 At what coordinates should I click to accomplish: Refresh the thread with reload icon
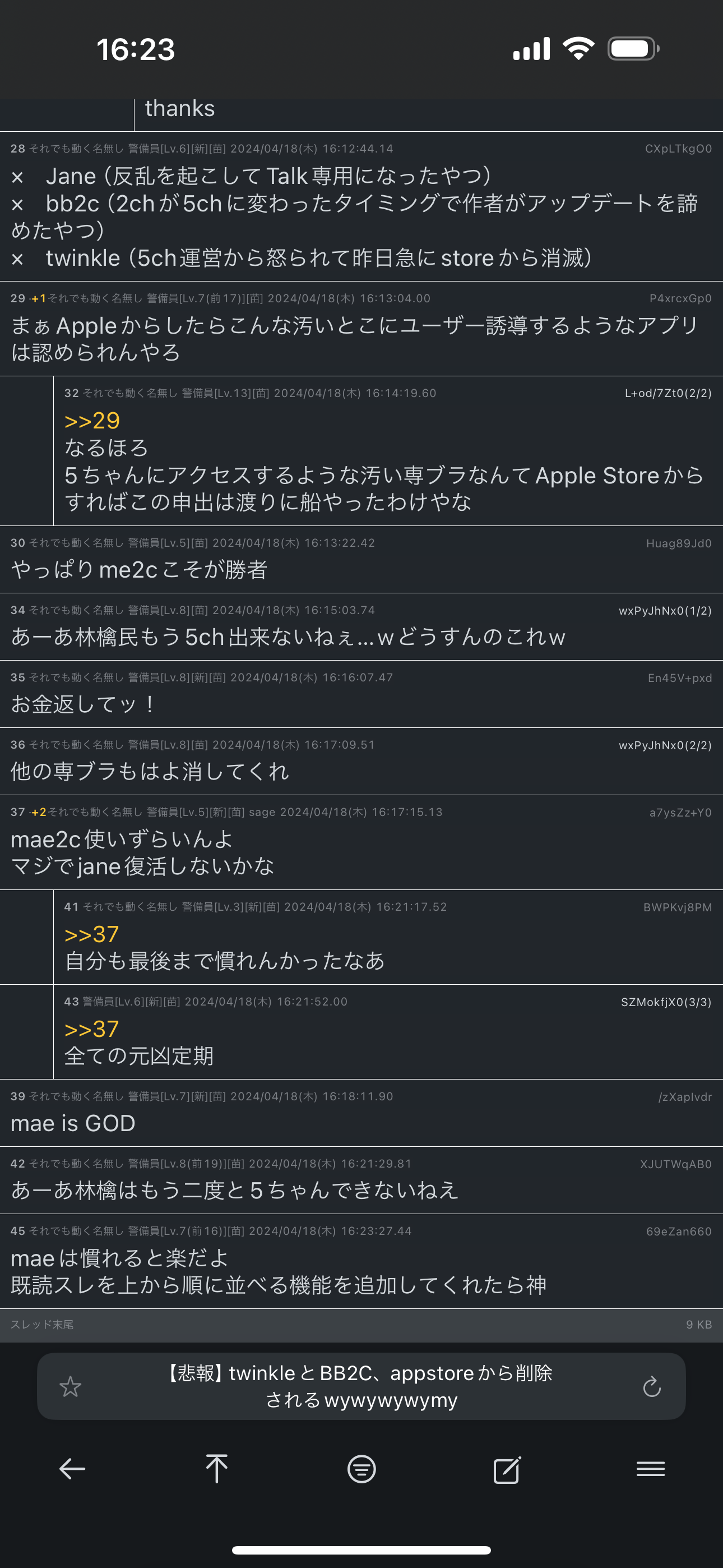pyautogui.click(x=651, y=1387)
